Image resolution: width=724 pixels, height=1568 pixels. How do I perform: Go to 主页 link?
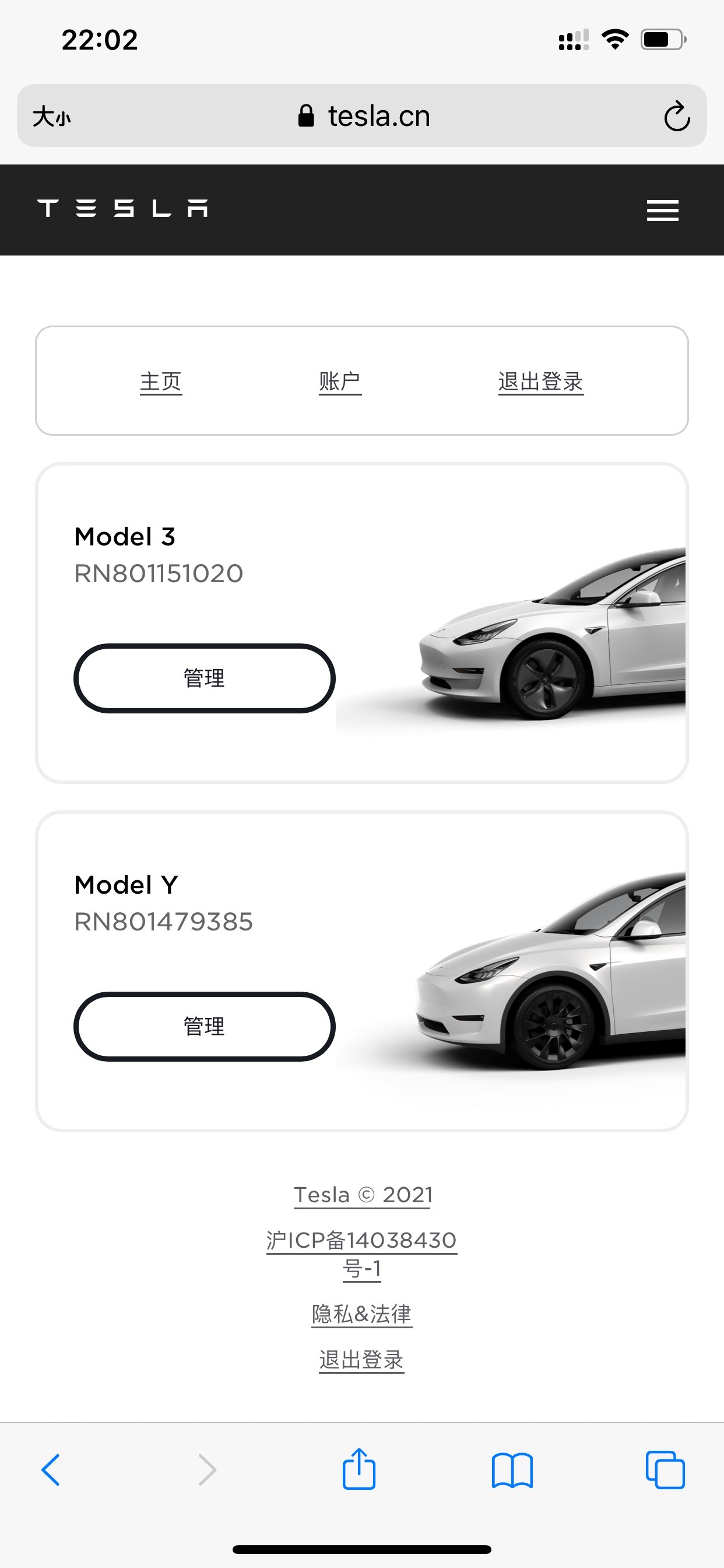[x=161, y=381]
